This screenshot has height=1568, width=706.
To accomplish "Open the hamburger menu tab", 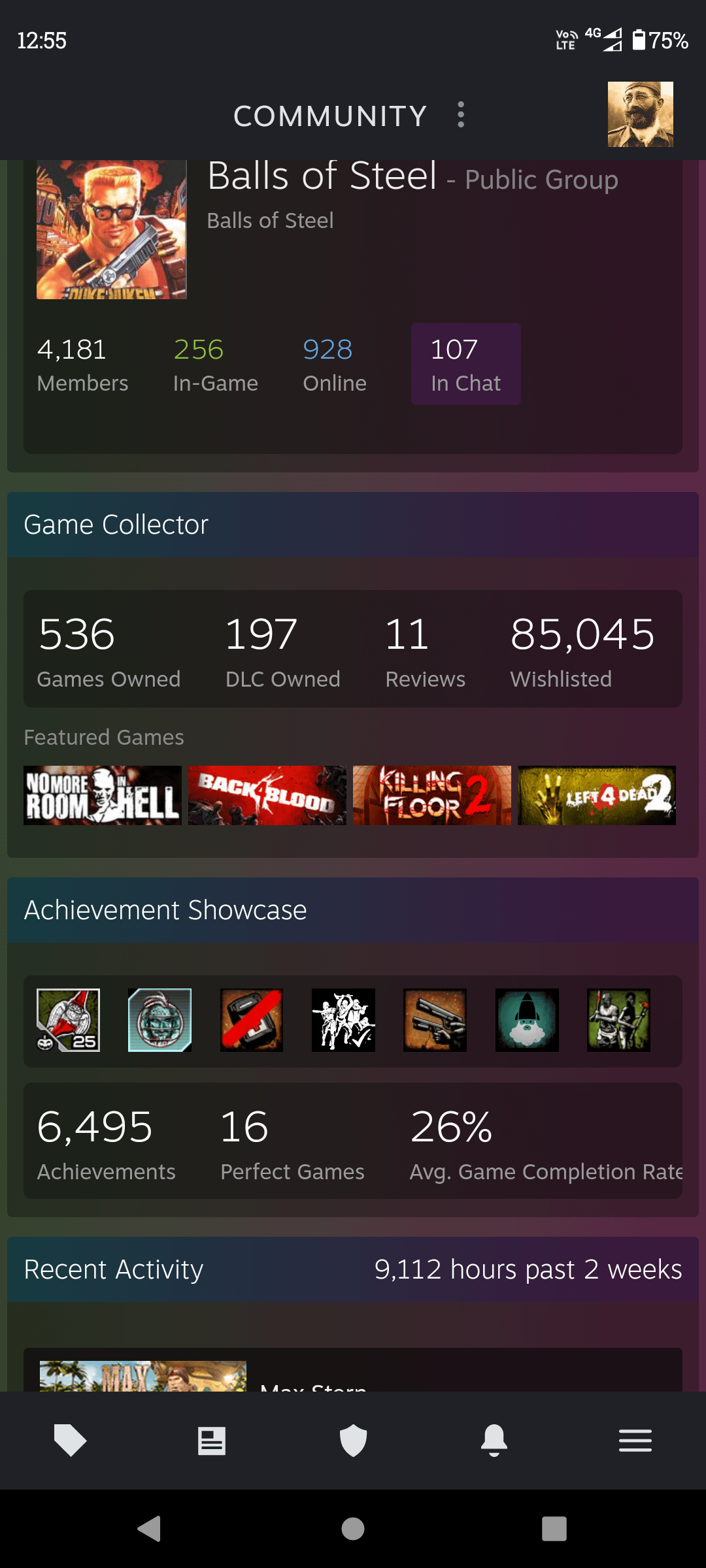I will [x=635, y=1440].
